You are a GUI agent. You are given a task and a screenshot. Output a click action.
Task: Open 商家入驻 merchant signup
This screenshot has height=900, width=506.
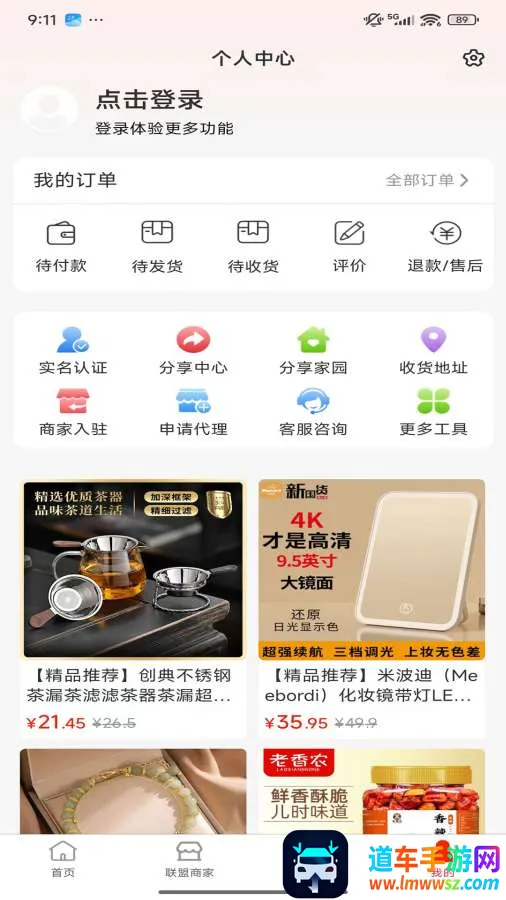click(x=73, y=412)
